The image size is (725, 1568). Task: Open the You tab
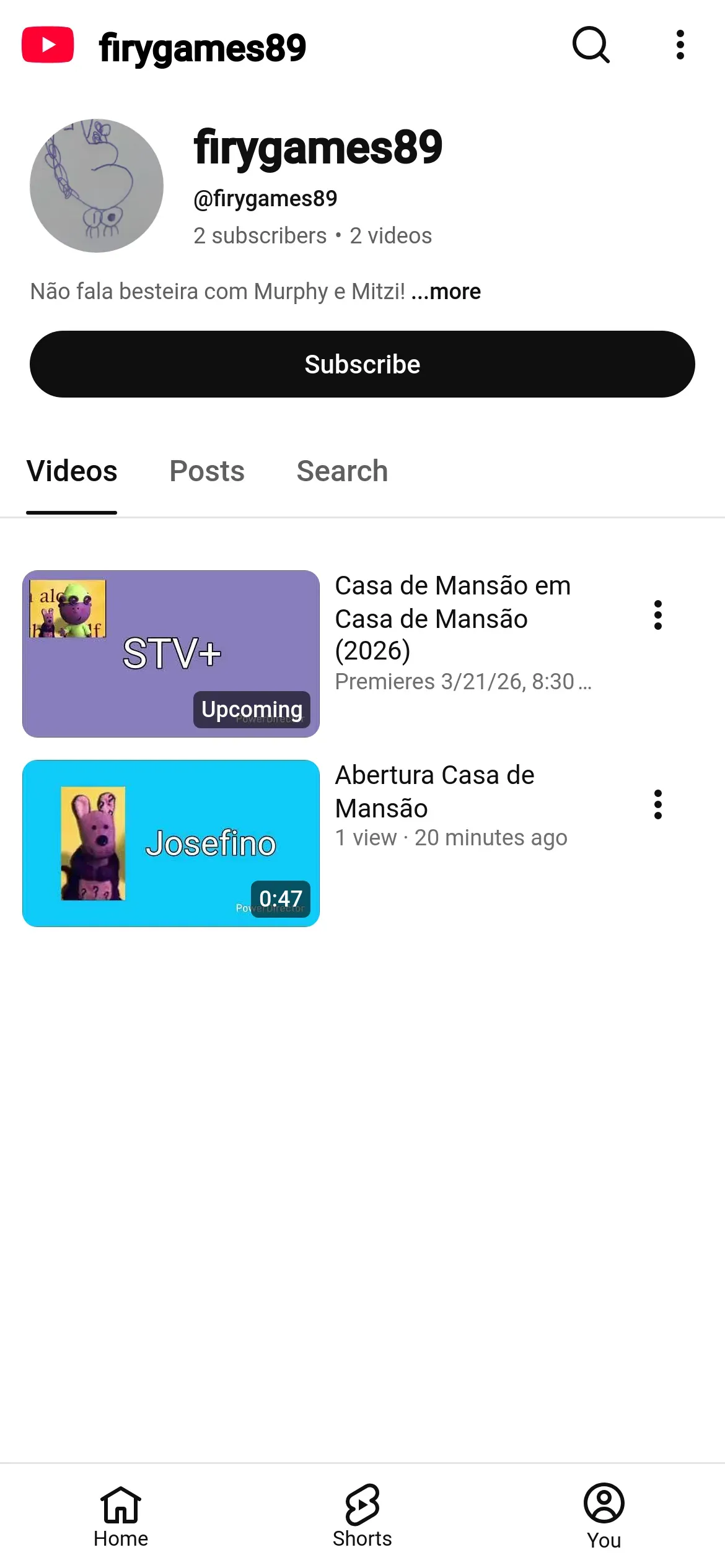tap(604, 1516)
